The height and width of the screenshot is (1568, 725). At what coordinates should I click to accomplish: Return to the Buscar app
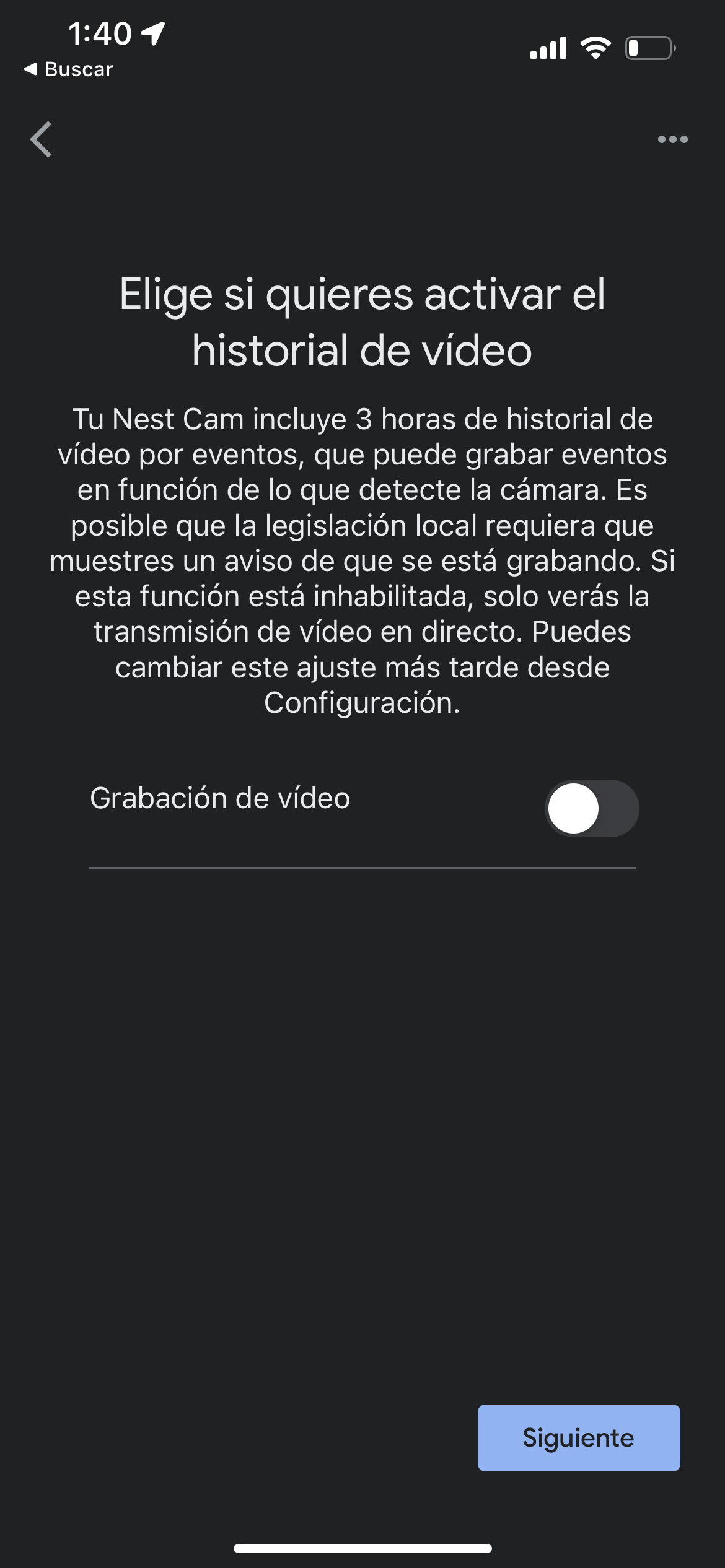[68, 69]
